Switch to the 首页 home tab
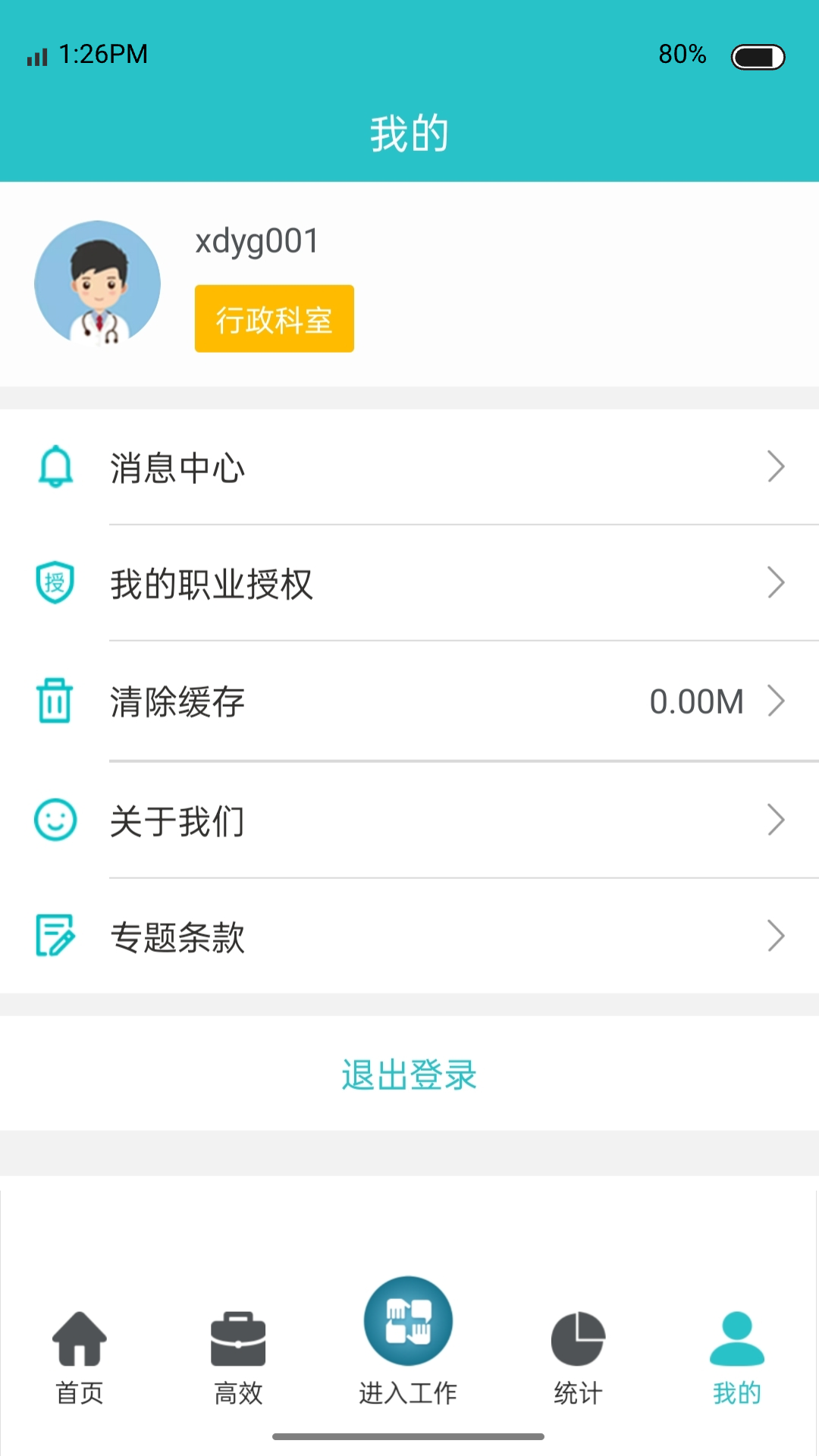 (x=80, y=1356)
